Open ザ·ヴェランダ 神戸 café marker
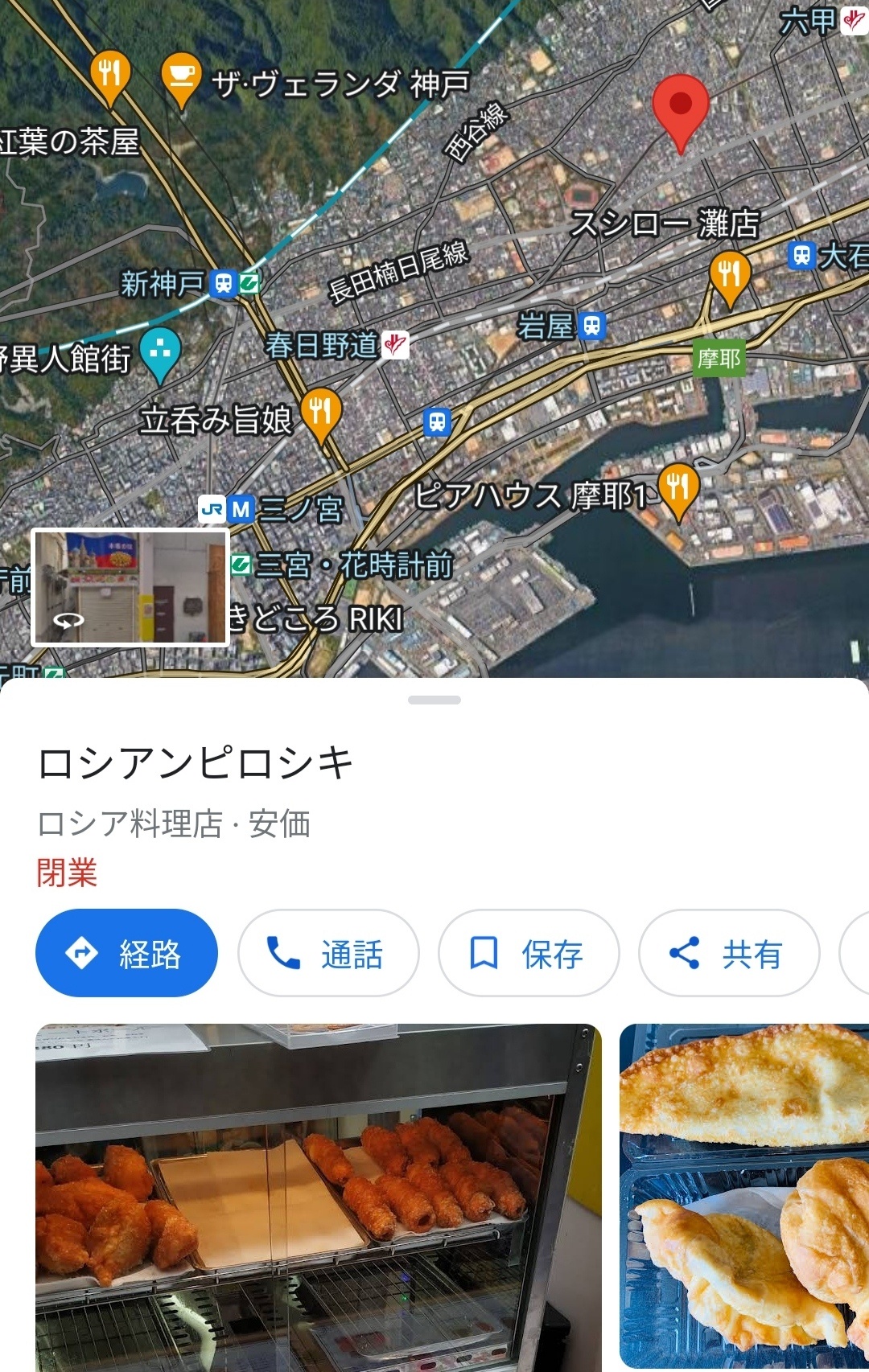 pyautogui.click(x=182, y=78)
